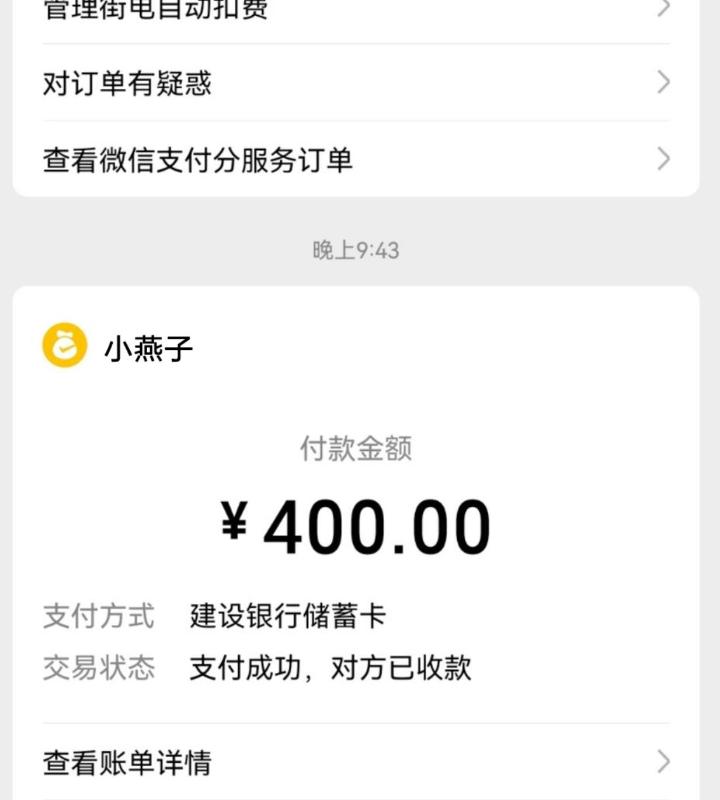Viewport: 720px width, 800px height.
Task: Click the chevron on the topmost list row
Action: tap(662, 10)
